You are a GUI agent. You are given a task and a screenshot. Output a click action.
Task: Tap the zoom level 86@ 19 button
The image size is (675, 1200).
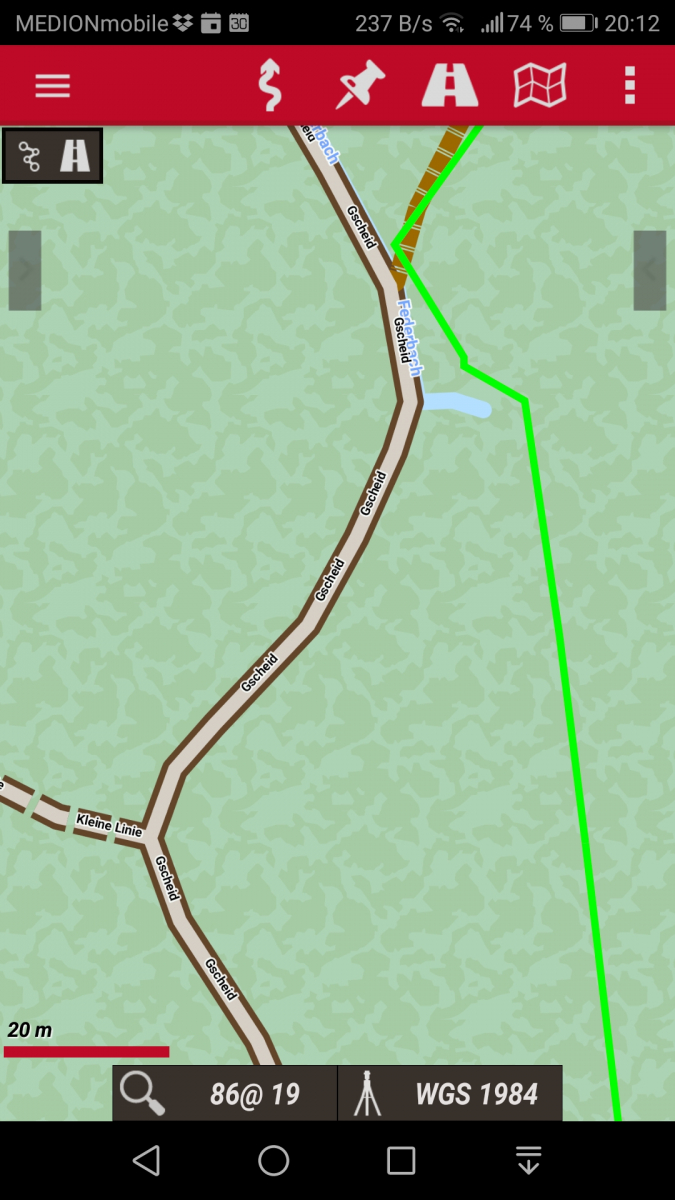tap(225, 1093)
